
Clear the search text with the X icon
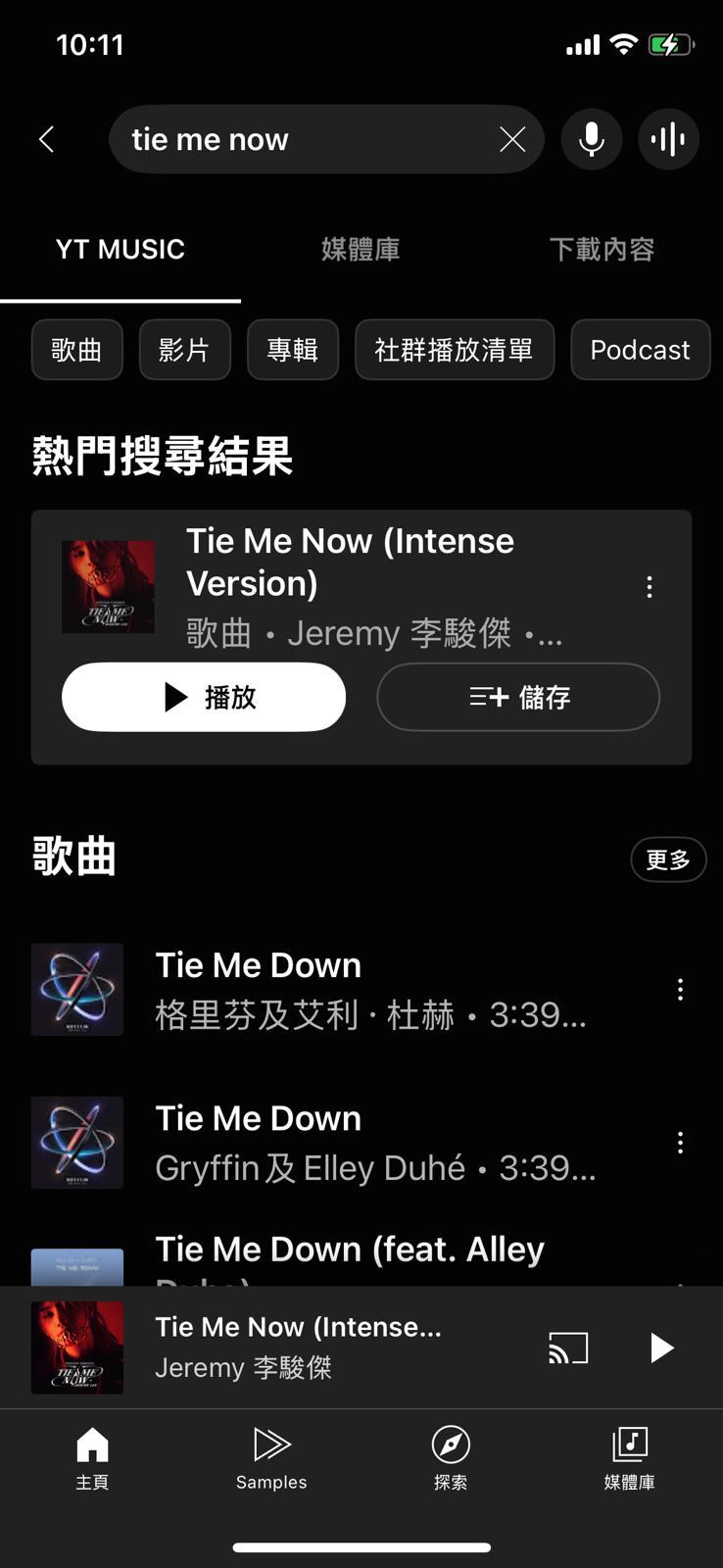click(511, 139)
